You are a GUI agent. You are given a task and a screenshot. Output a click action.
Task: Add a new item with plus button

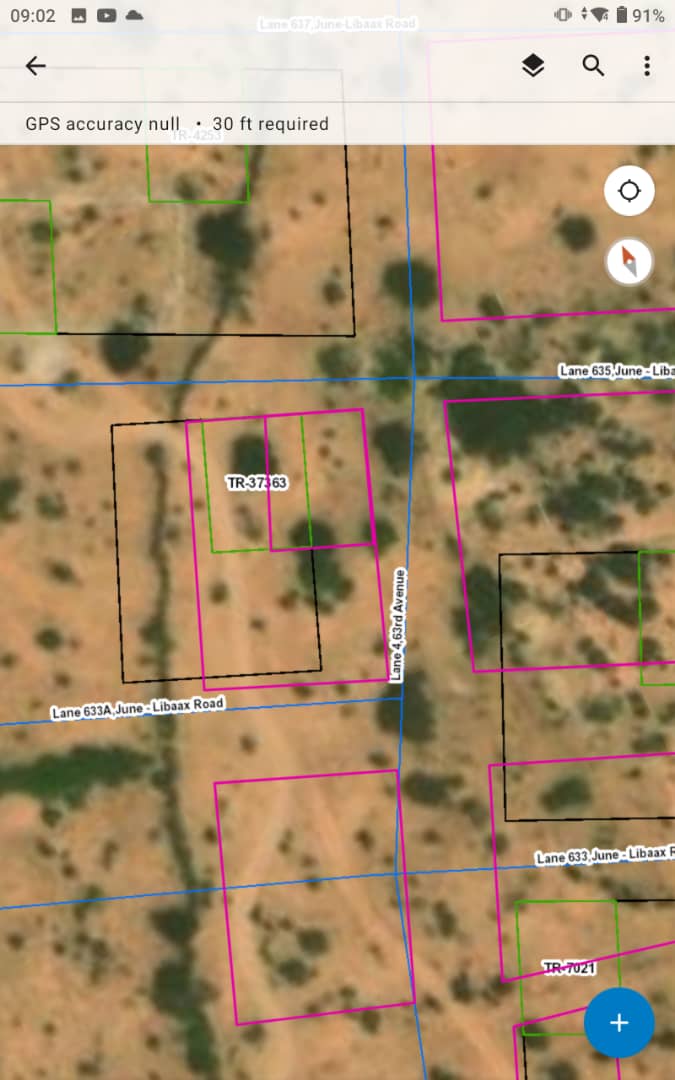click(x=619, y=1023)
